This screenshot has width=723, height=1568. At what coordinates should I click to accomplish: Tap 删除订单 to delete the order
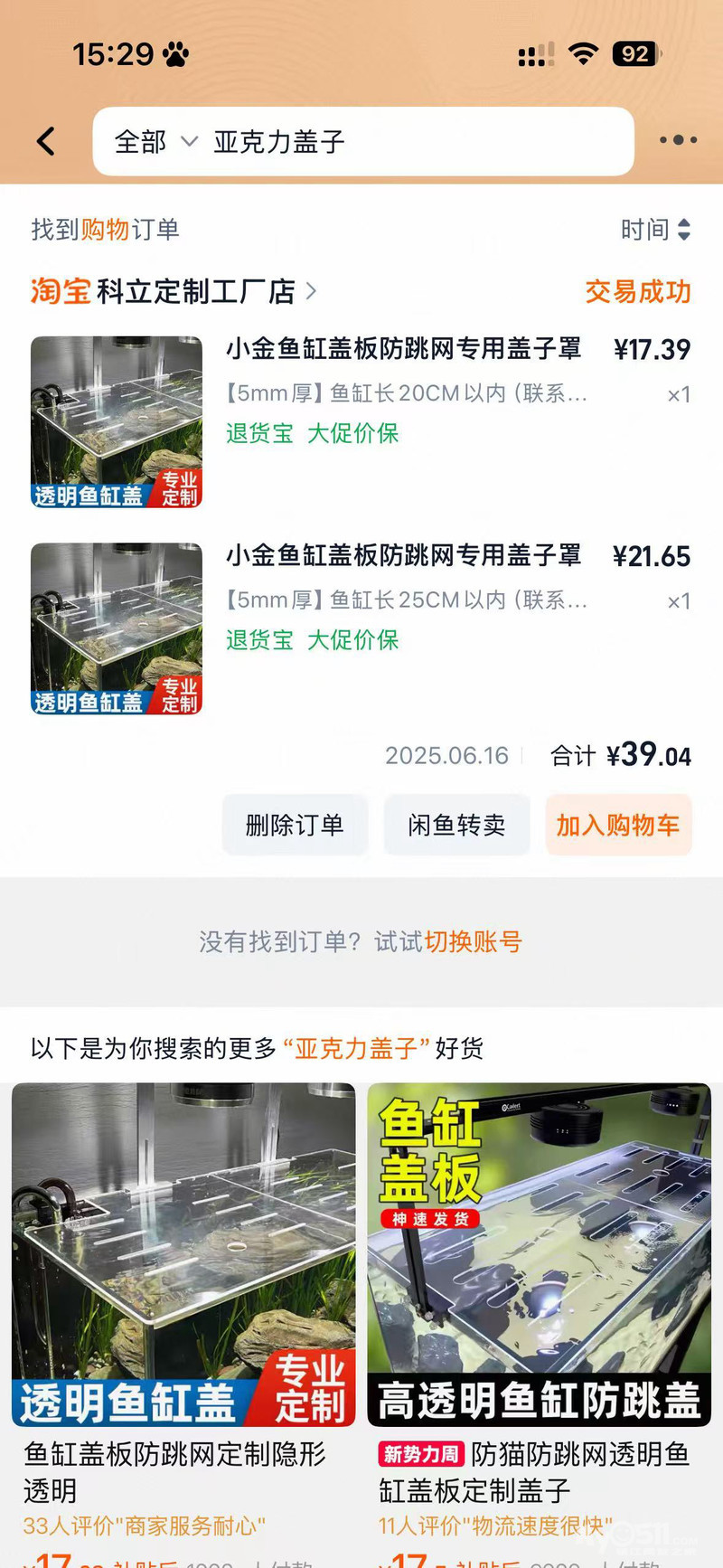click(295, 825)
